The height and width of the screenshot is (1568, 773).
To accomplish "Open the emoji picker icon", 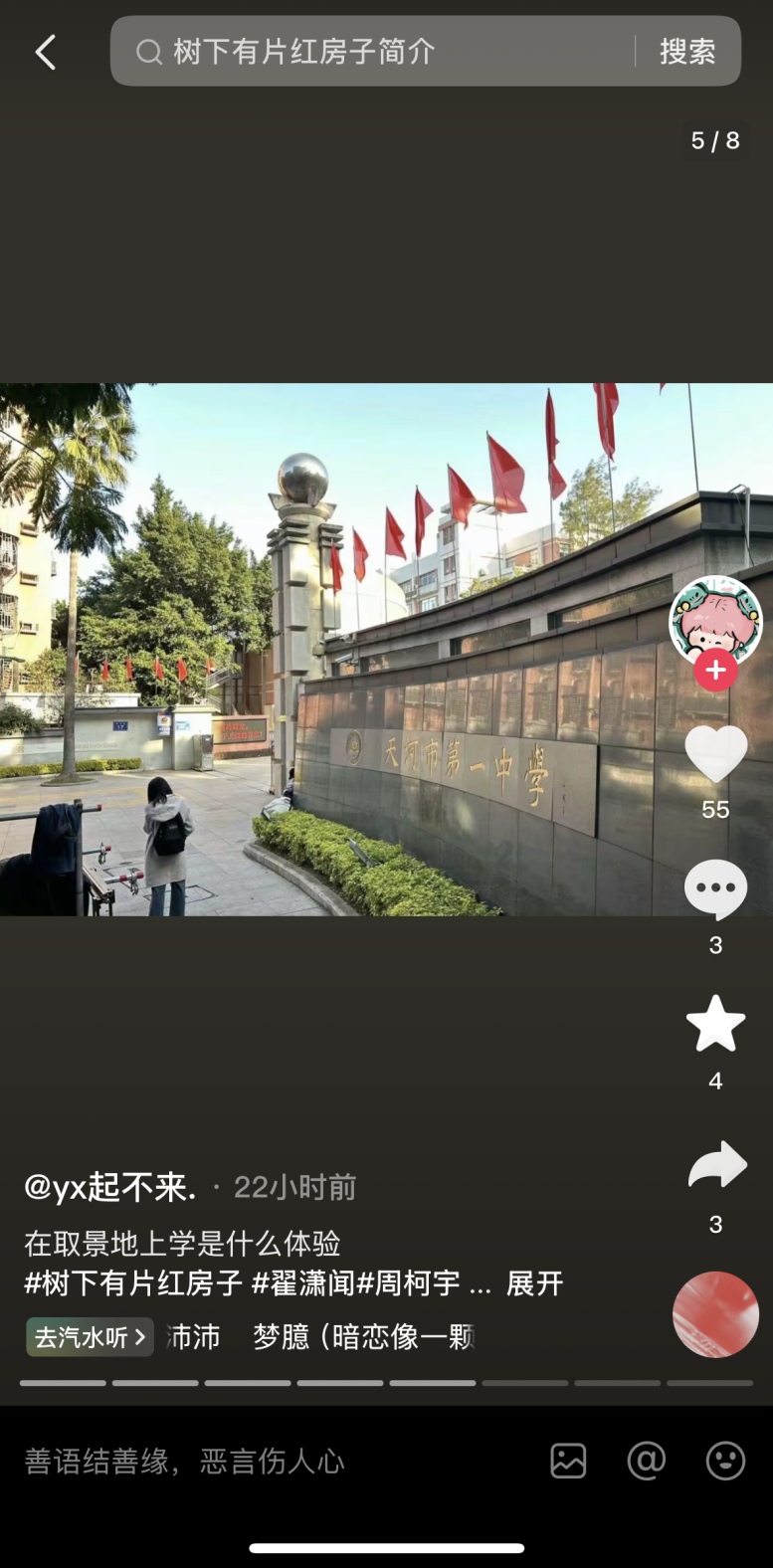I will tap(725, 1461).
